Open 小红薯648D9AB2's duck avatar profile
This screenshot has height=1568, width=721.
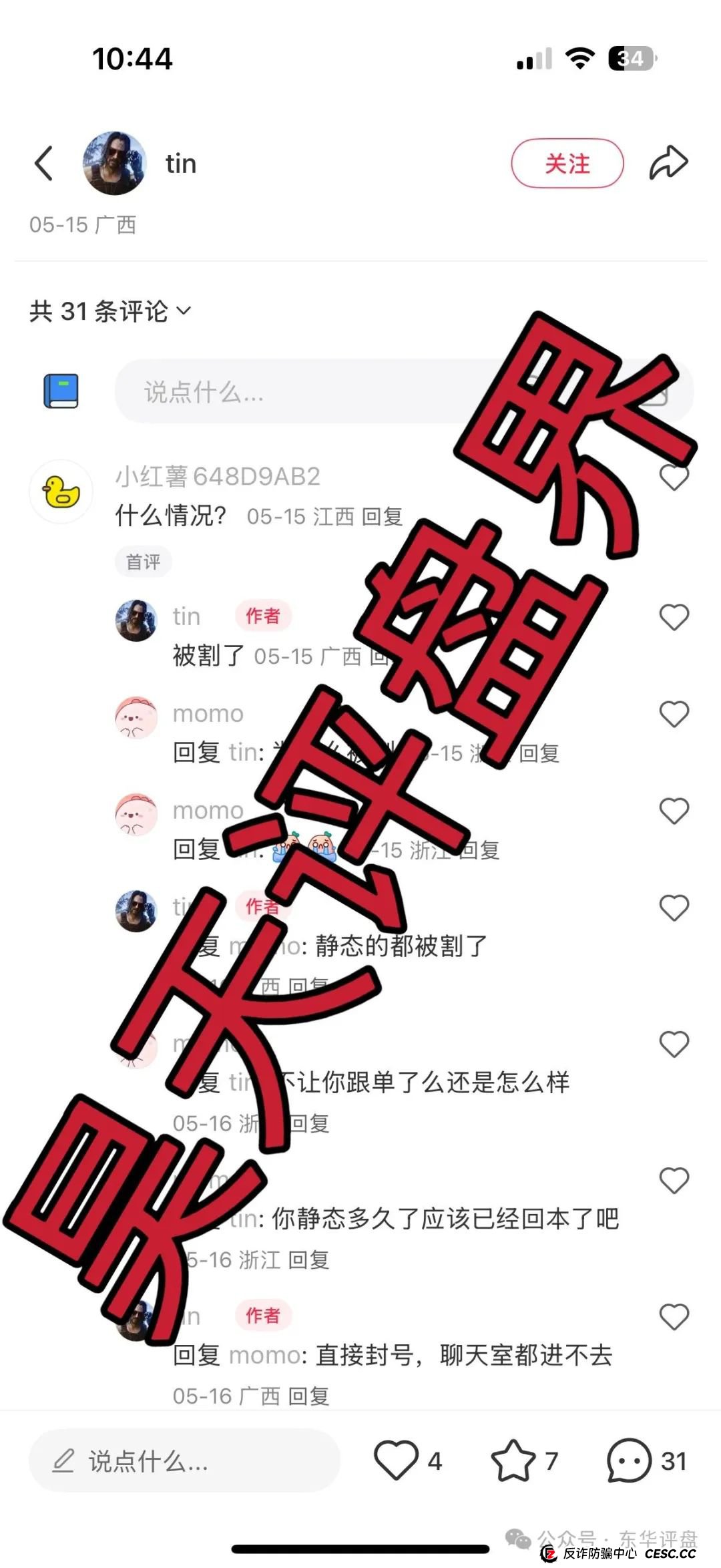[x=61, y=492]
